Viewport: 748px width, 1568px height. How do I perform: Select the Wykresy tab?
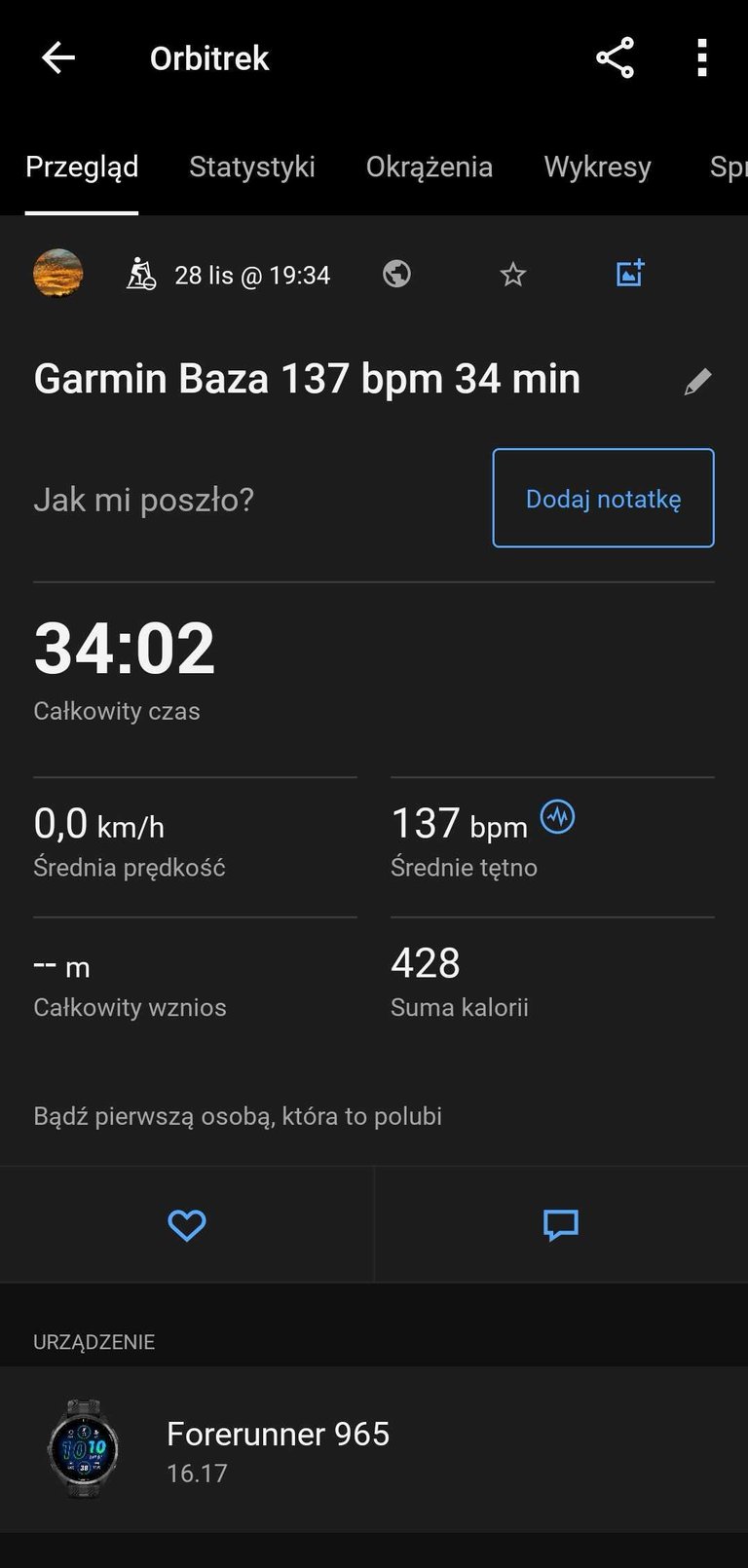(597, 167)
